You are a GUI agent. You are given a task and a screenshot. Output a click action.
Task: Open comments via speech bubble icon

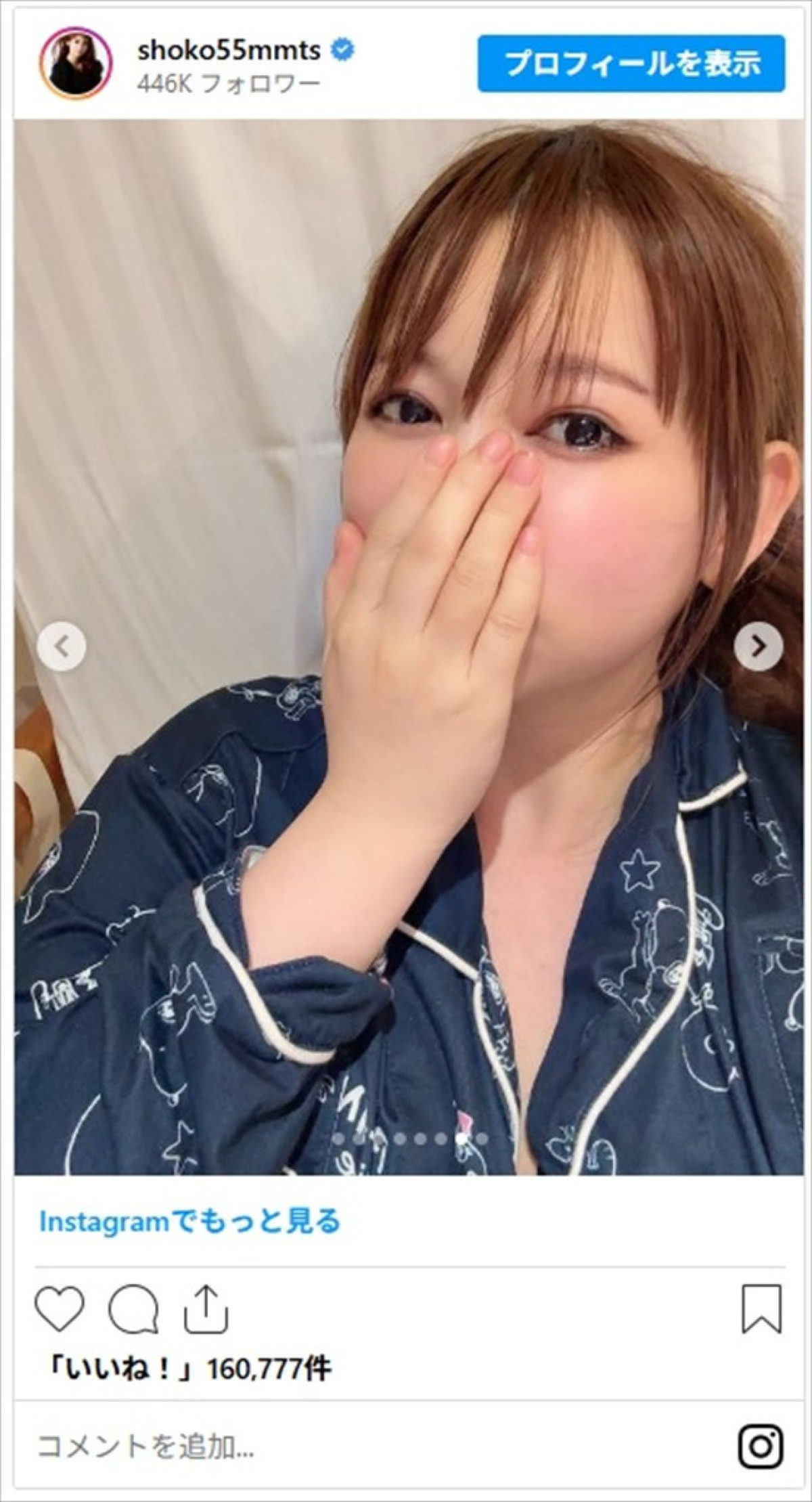tap(133, 1309)
